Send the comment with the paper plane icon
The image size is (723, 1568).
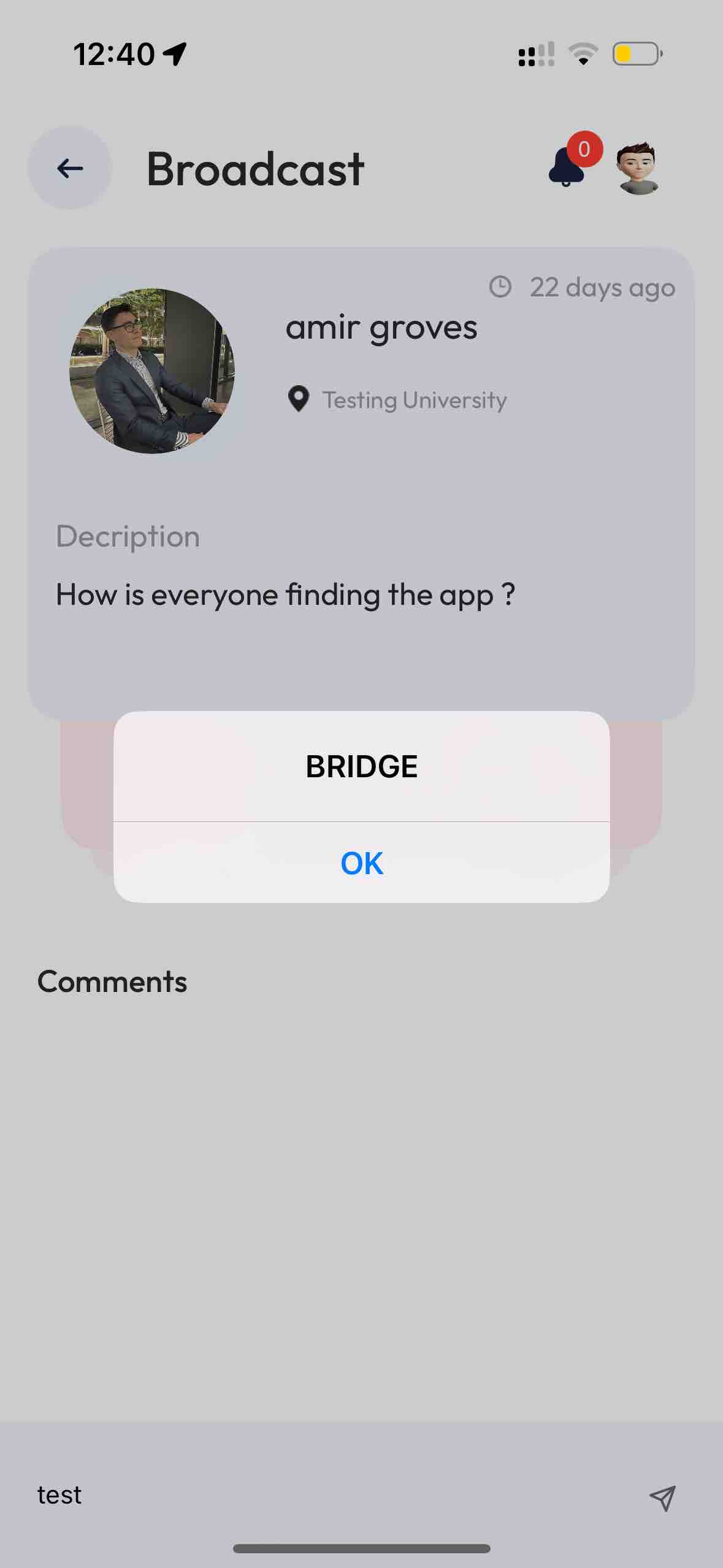[x=662, y=1498]
